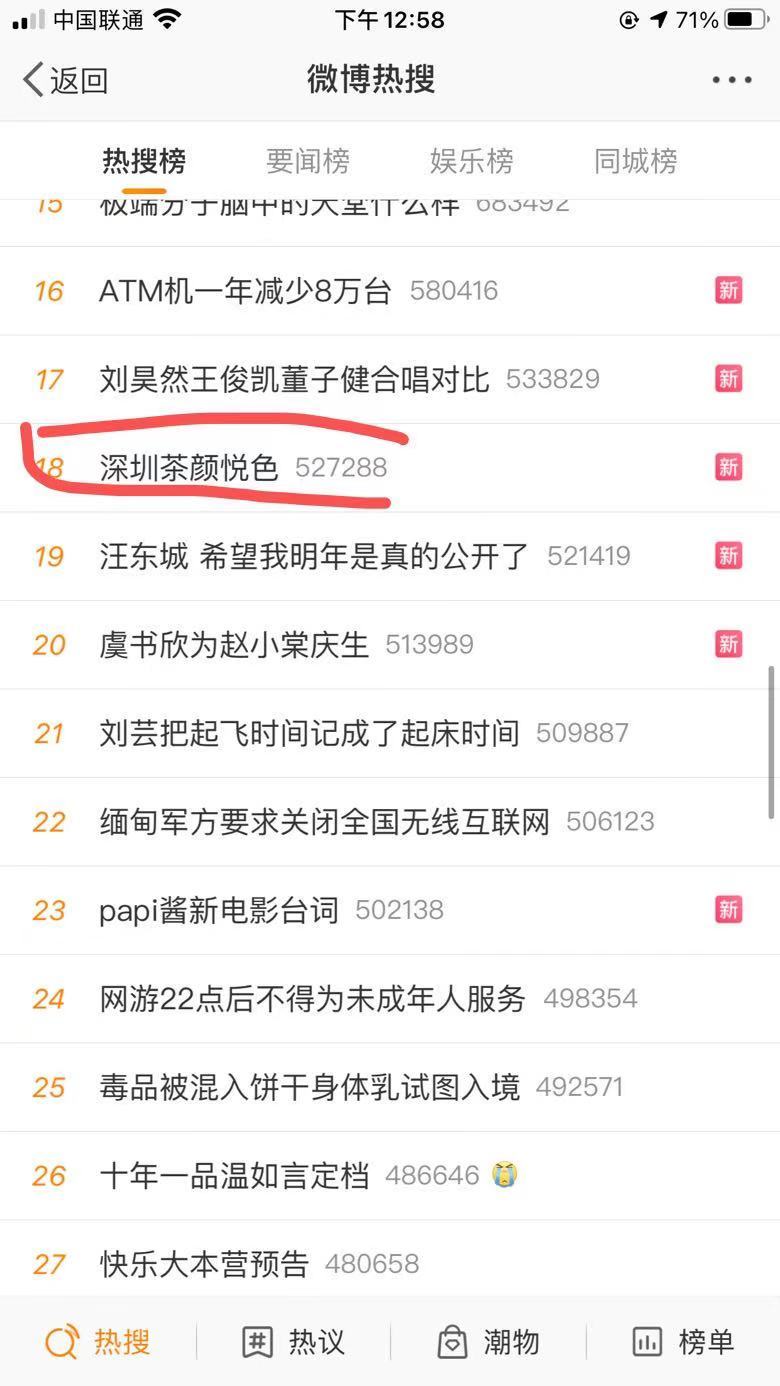The image size is (780, 1386).
Task: Open the 潮物 bottom tab
Action: (489, 1342)
